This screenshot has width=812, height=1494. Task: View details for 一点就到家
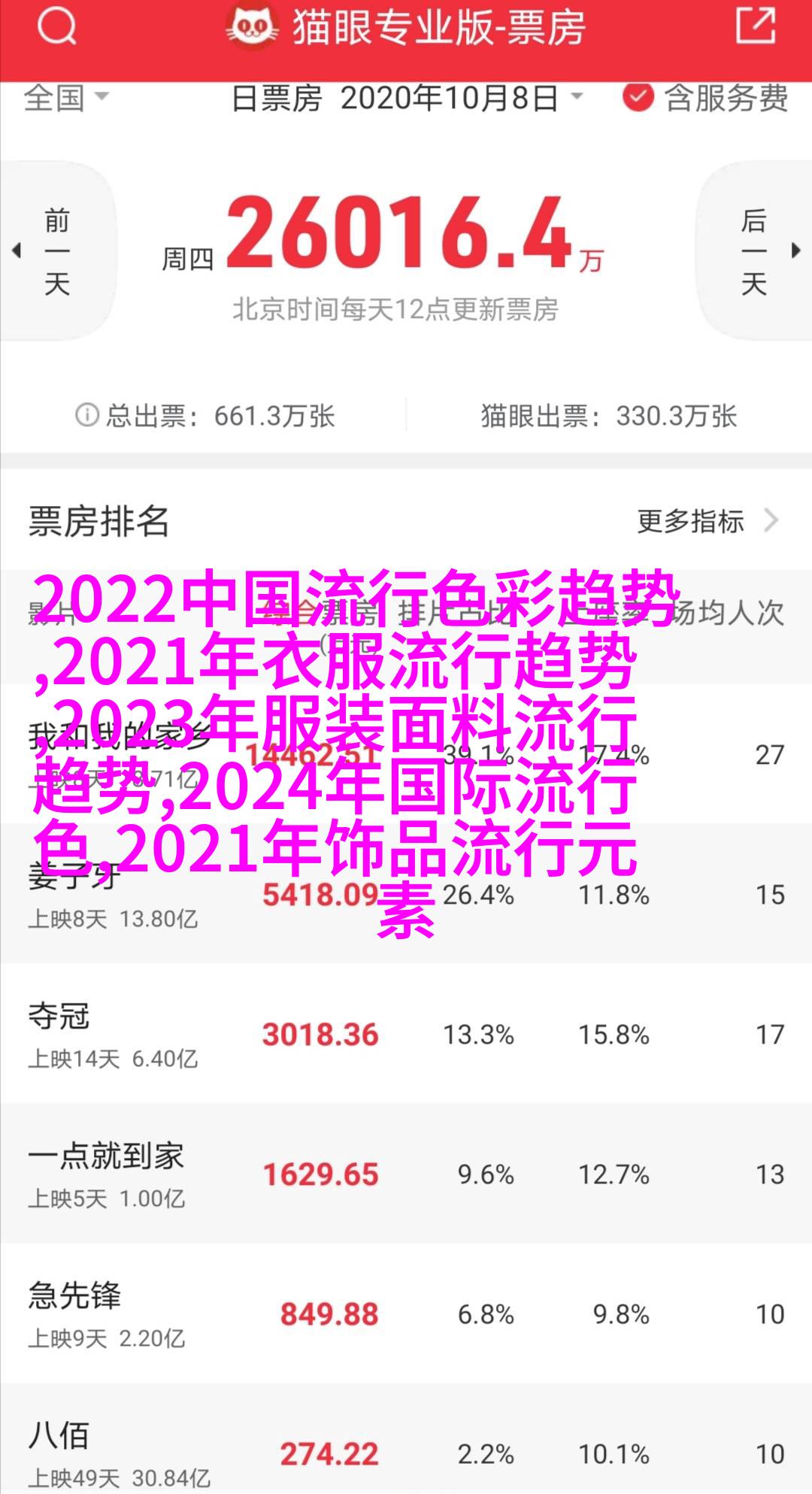point(406,1174)
